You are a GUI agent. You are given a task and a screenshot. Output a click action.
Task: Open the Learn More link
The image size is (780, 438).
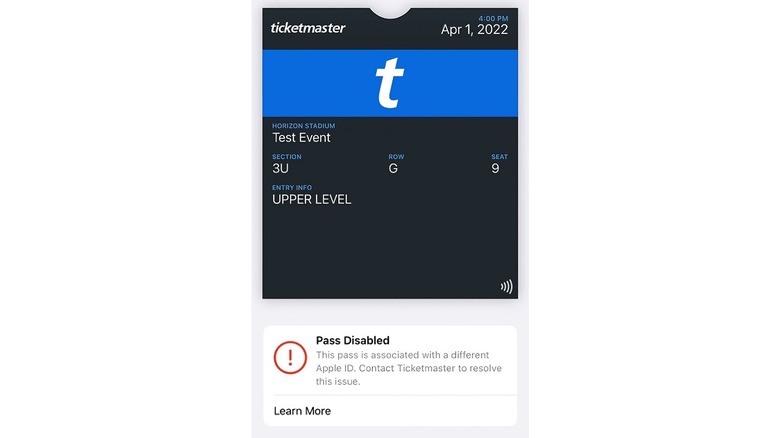[302, 411]
